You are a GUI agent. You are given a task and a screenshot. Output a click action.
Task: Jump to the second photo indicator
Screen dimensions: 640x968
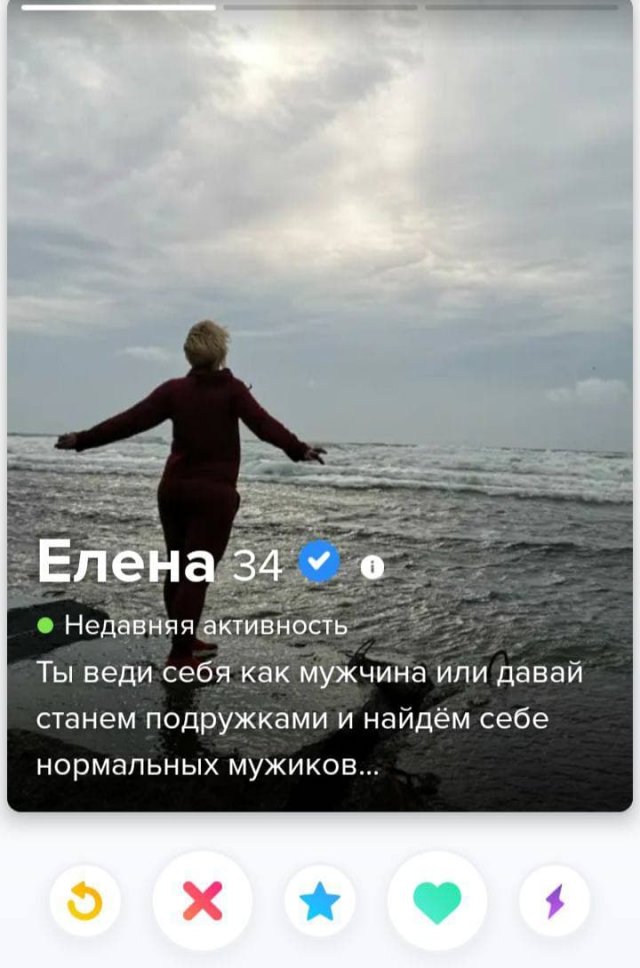click(x=320, y=7)
